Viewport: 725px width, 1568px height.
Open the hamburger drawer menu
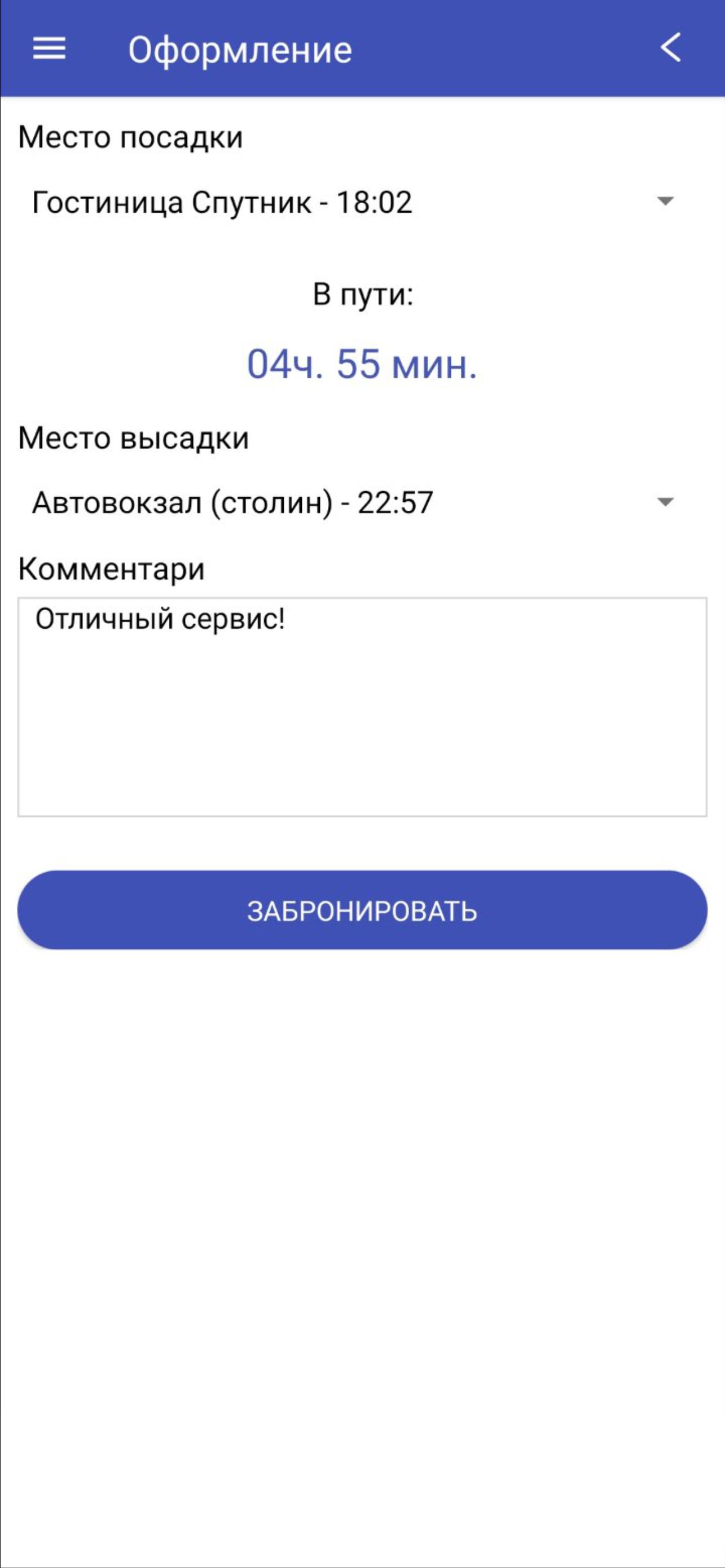49,48
